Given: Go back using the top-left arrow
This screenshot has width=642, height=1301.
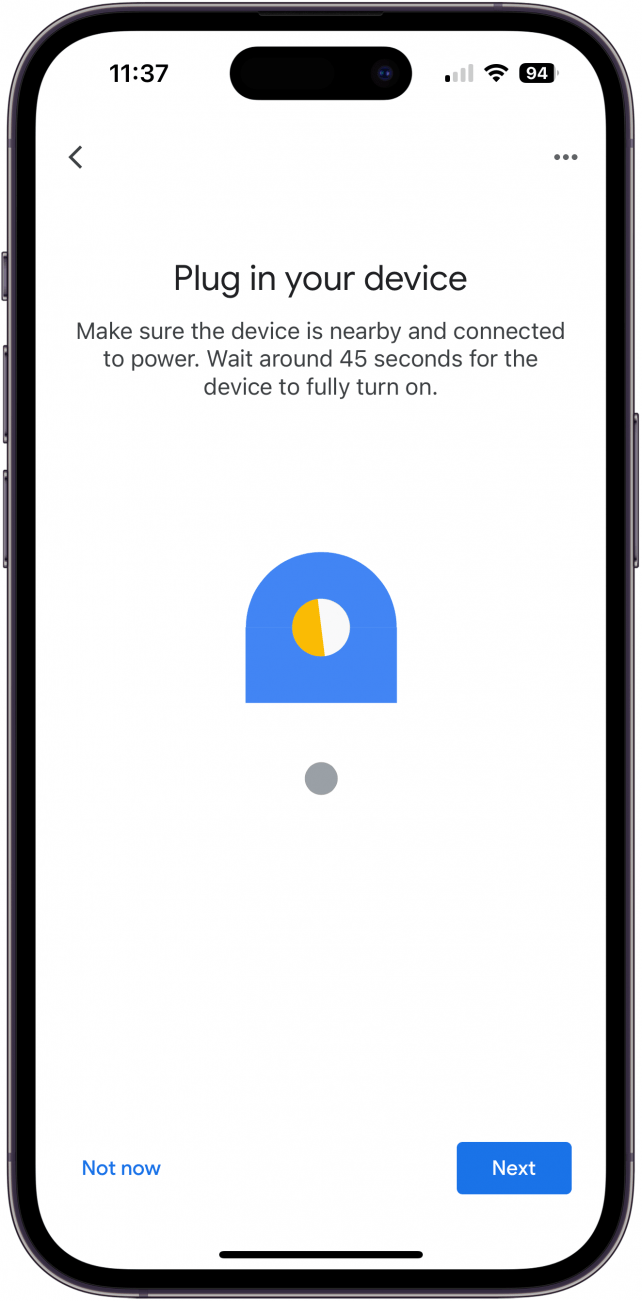Looking at the screenshot, I should click(x=76, y=157).
